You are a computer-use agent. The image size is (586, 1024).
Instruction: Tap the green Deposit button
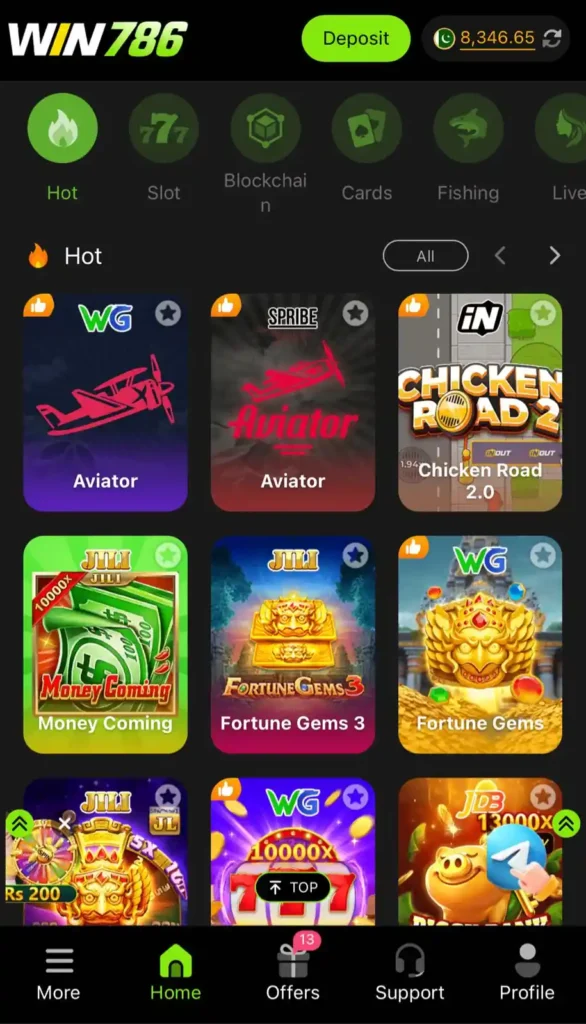click(x=356, y=39)
